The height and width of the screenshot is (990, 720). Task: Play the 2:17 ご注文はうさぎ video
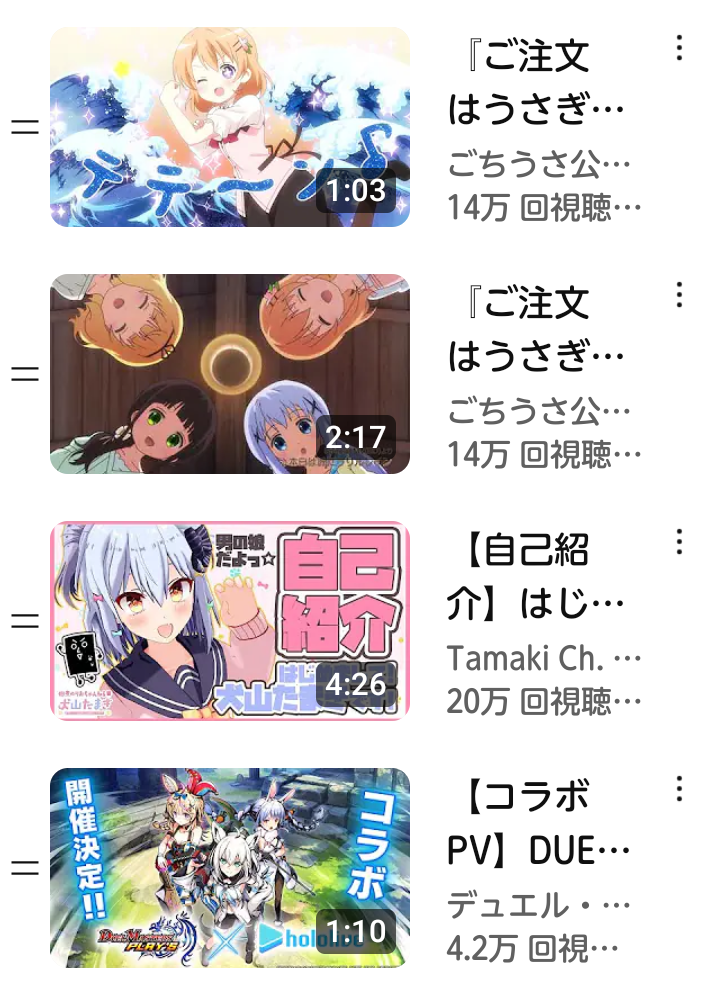(x=230, y=374)
